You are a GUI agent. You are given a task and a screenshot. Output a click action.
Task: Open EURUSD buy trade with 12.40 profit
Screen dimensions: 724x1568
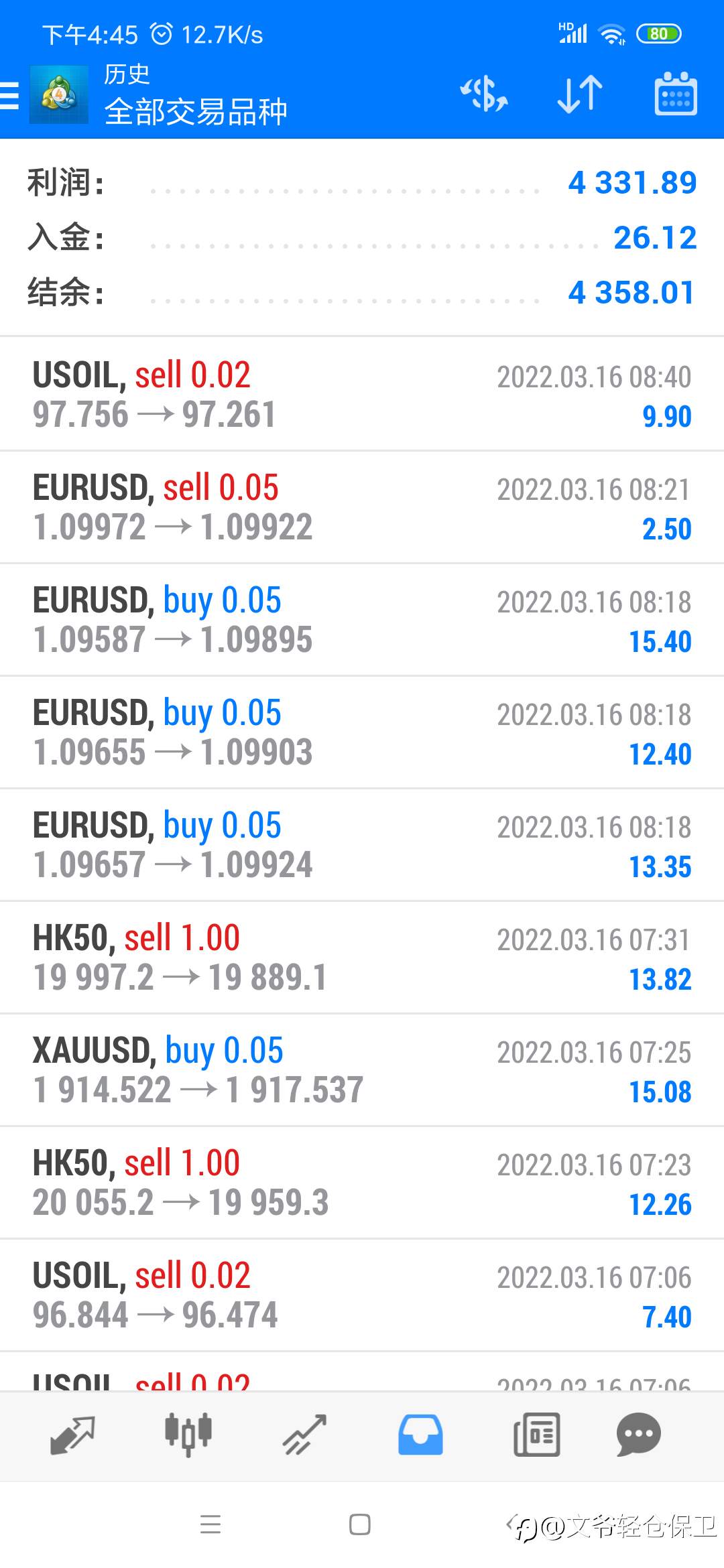pyautogui.click(x=362, y=732)
